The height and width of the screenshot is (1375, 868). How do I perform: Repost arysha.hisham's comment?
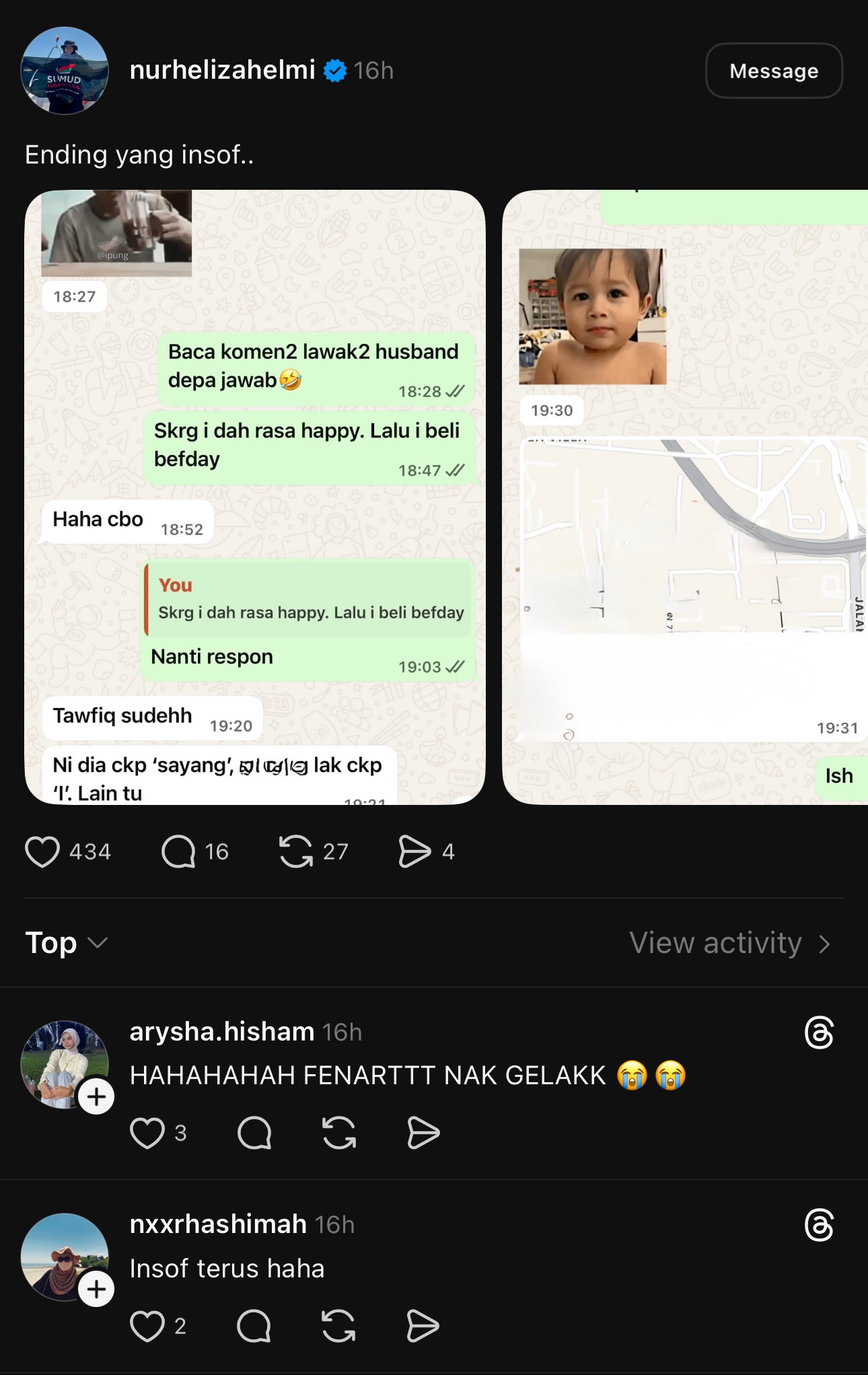coord(339,1133)
